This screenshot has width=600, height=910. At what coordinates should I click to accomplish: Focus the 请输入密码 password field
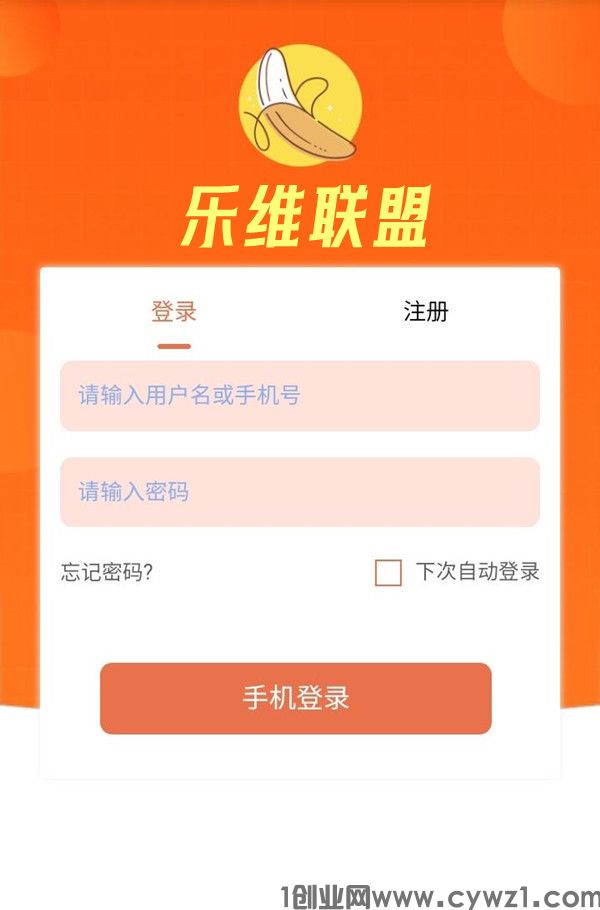299,492
